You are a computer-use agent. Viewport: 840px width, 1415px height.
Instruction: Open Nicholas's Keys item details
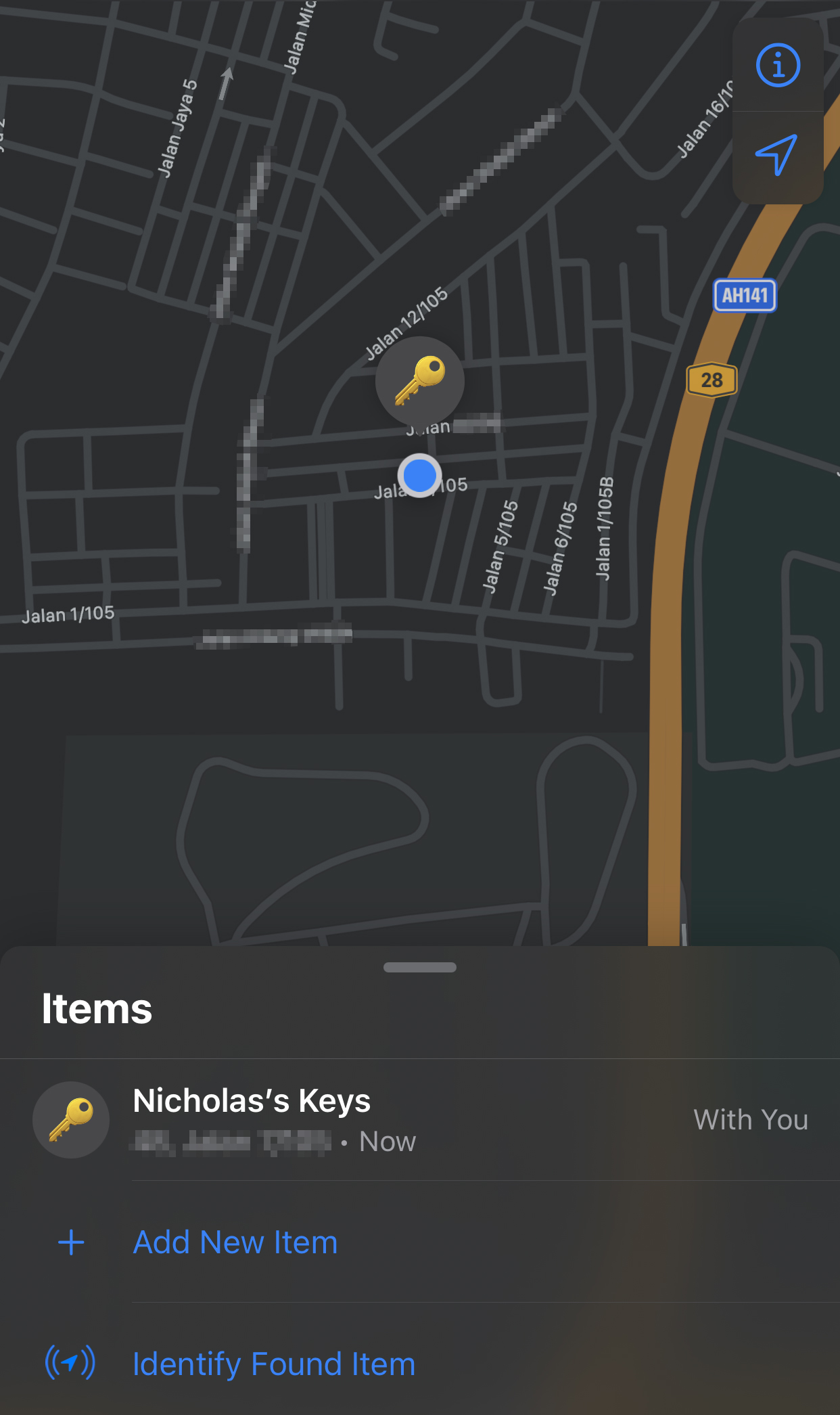point(419,1120)
